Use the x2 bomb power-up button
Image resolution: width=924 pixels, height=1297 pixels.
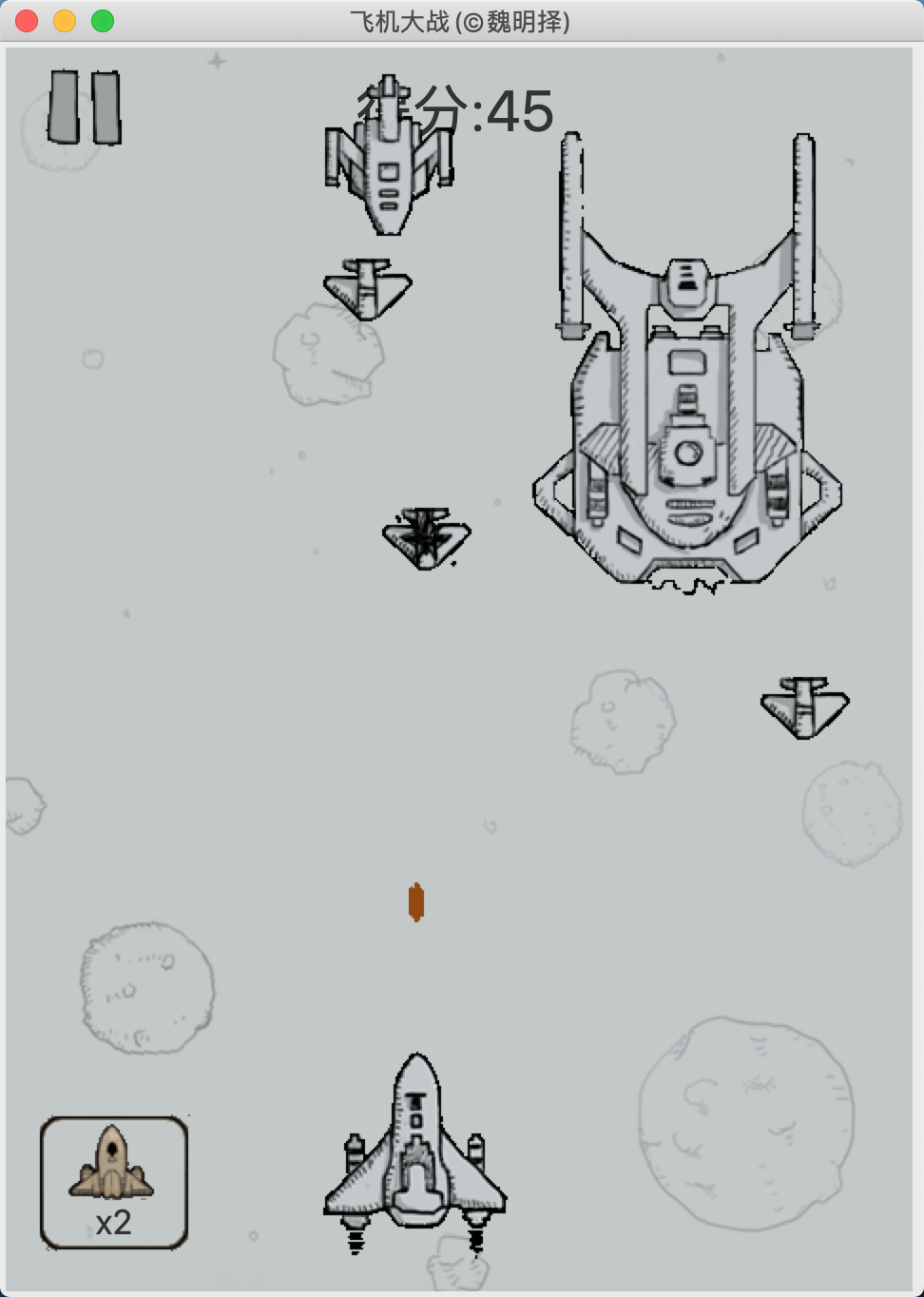113,1182
